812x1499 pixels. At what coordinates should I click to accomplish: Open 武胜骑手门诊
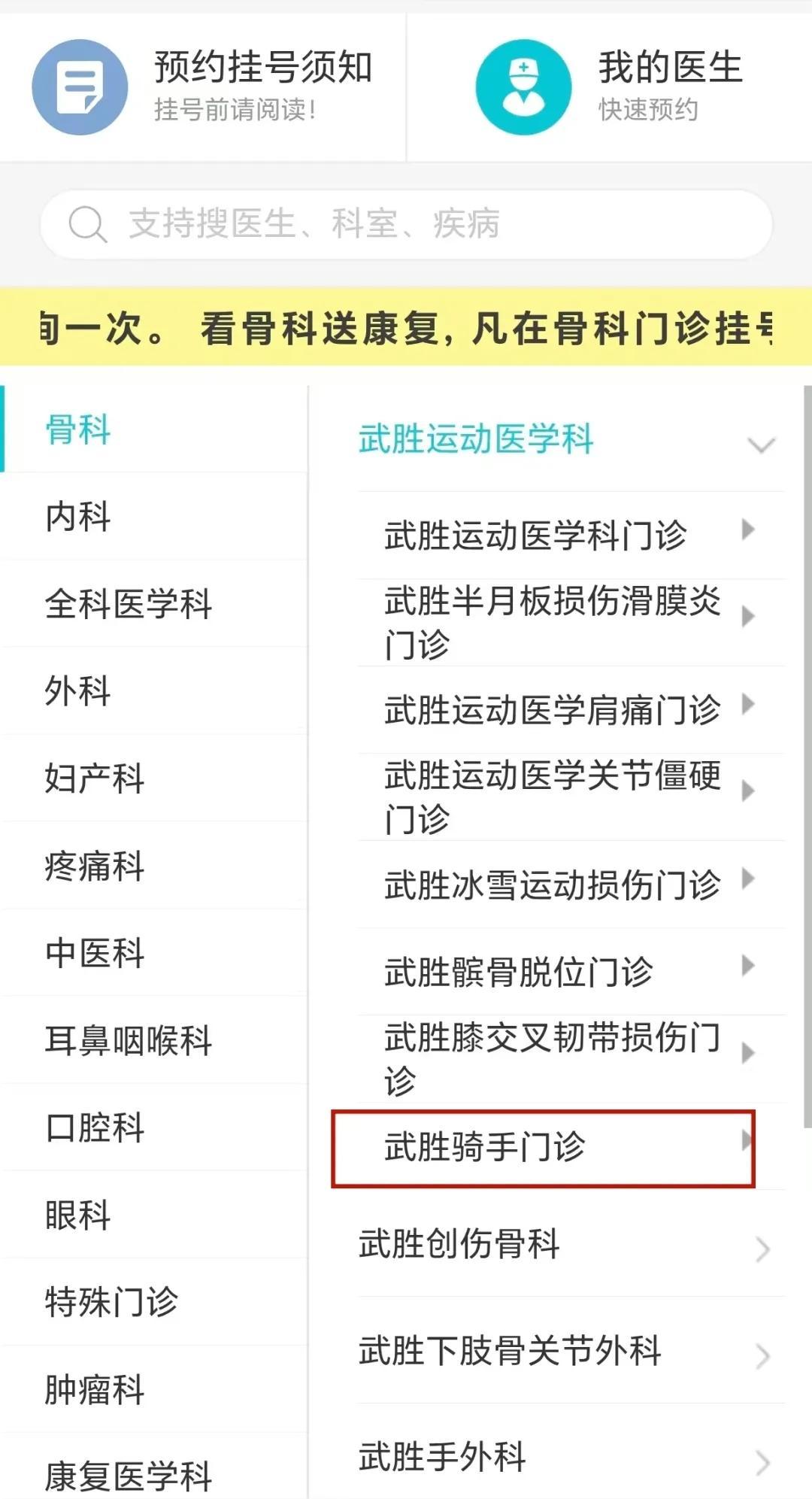[x=541, y=1147]
